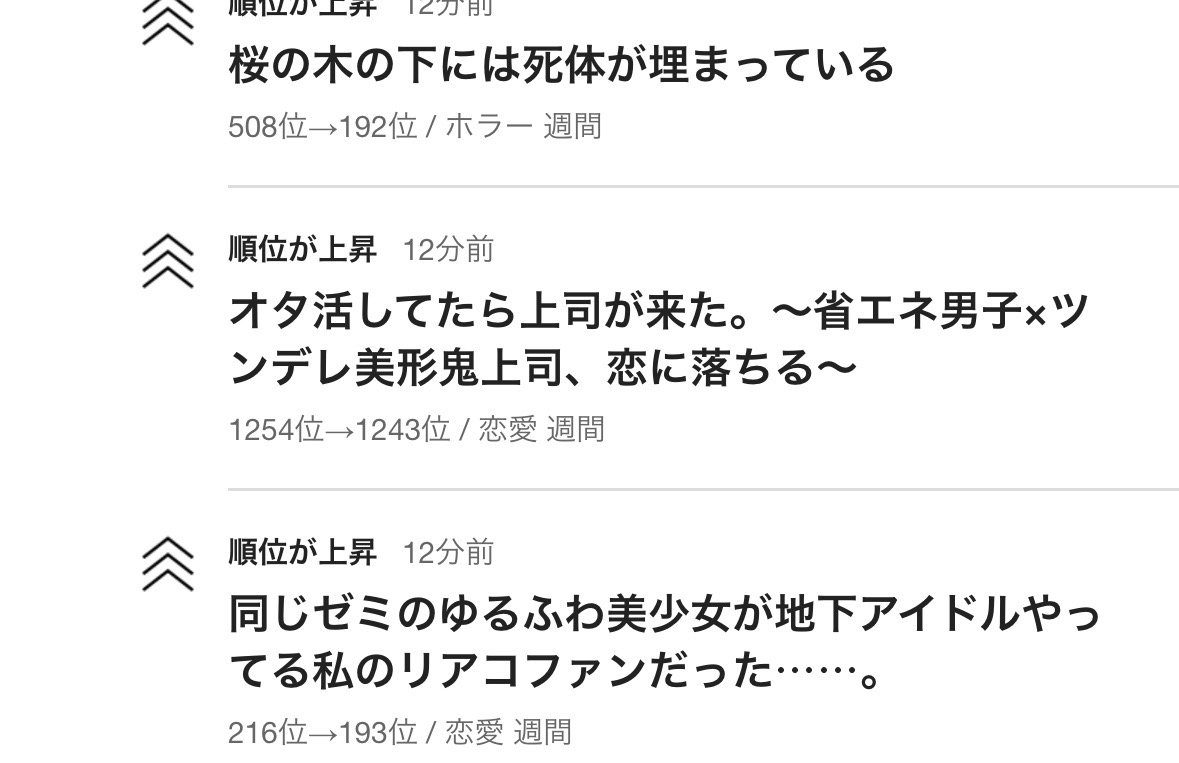Open the オタ活してたら上司が来た。 ranking notification

(656, 341)
